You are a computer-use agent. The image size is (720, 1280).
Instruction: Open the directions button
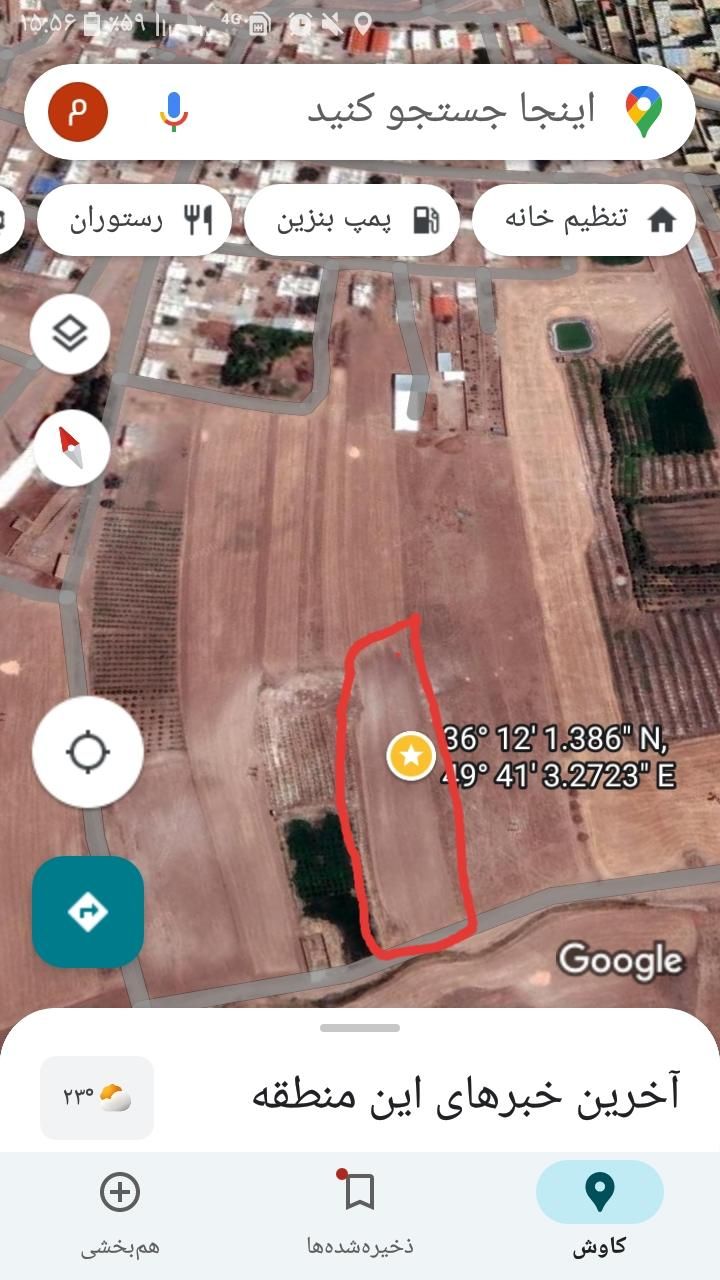pyautogui.click(x=88, y=911)
